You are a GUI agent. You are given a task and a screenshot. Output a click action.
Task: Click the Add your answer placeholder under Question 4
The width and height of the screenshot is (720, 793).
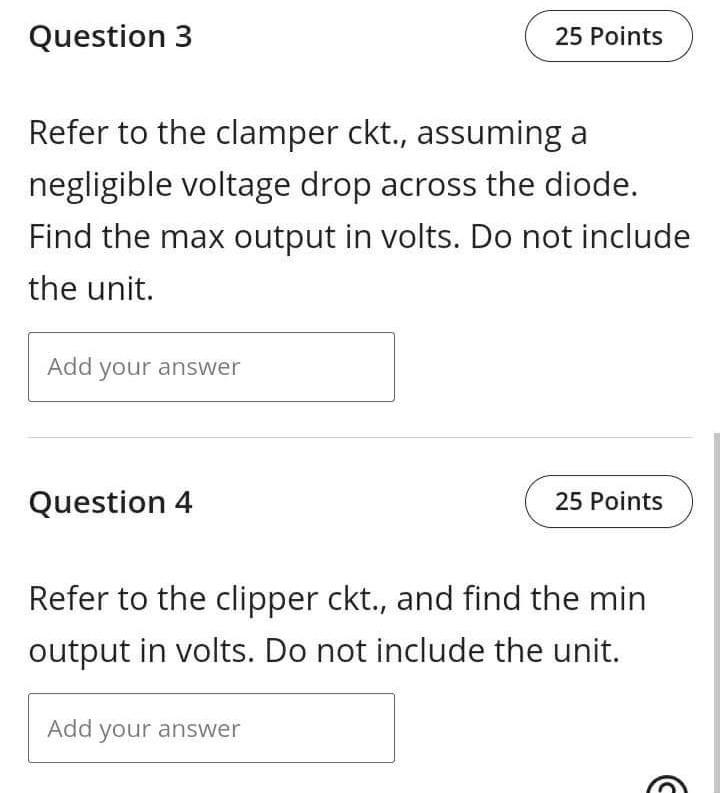click(142, 727)
